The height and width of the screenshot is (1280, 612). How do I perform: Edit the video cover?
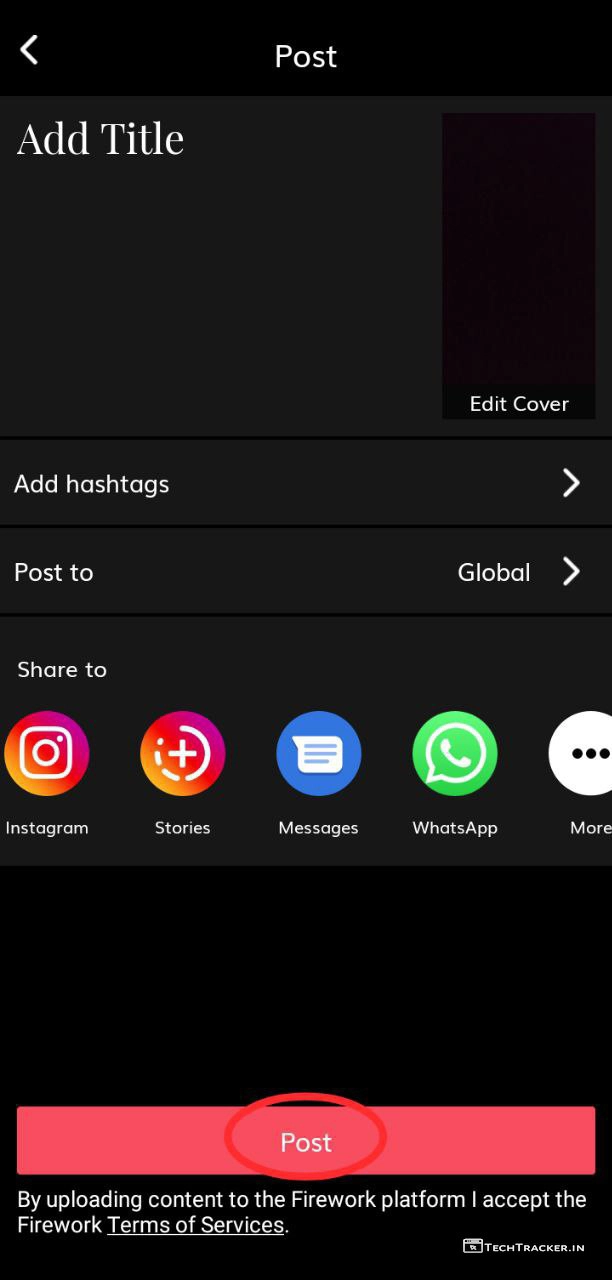click(518, 404)
